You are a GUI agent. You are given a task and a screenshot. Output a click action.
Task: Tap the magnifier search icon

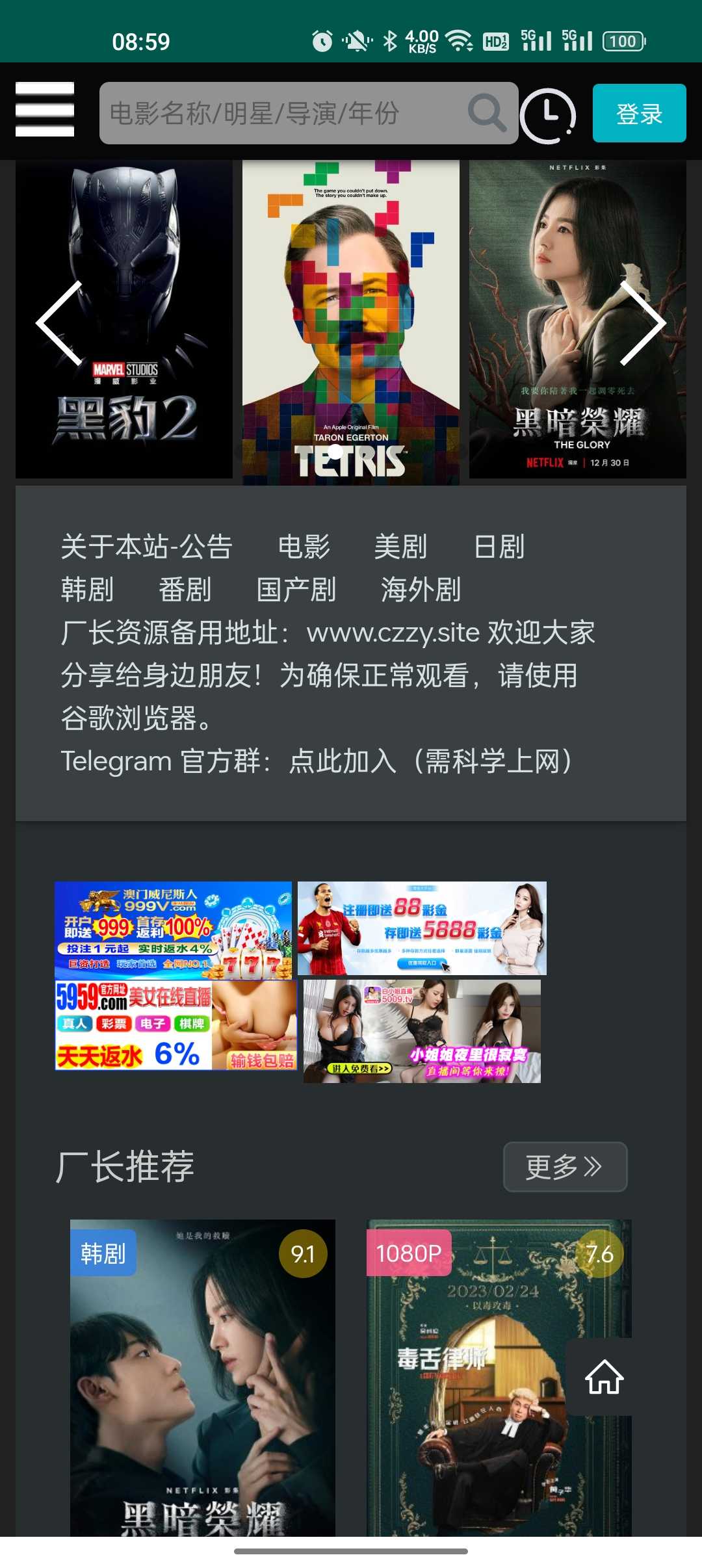[x=486, y=113]
